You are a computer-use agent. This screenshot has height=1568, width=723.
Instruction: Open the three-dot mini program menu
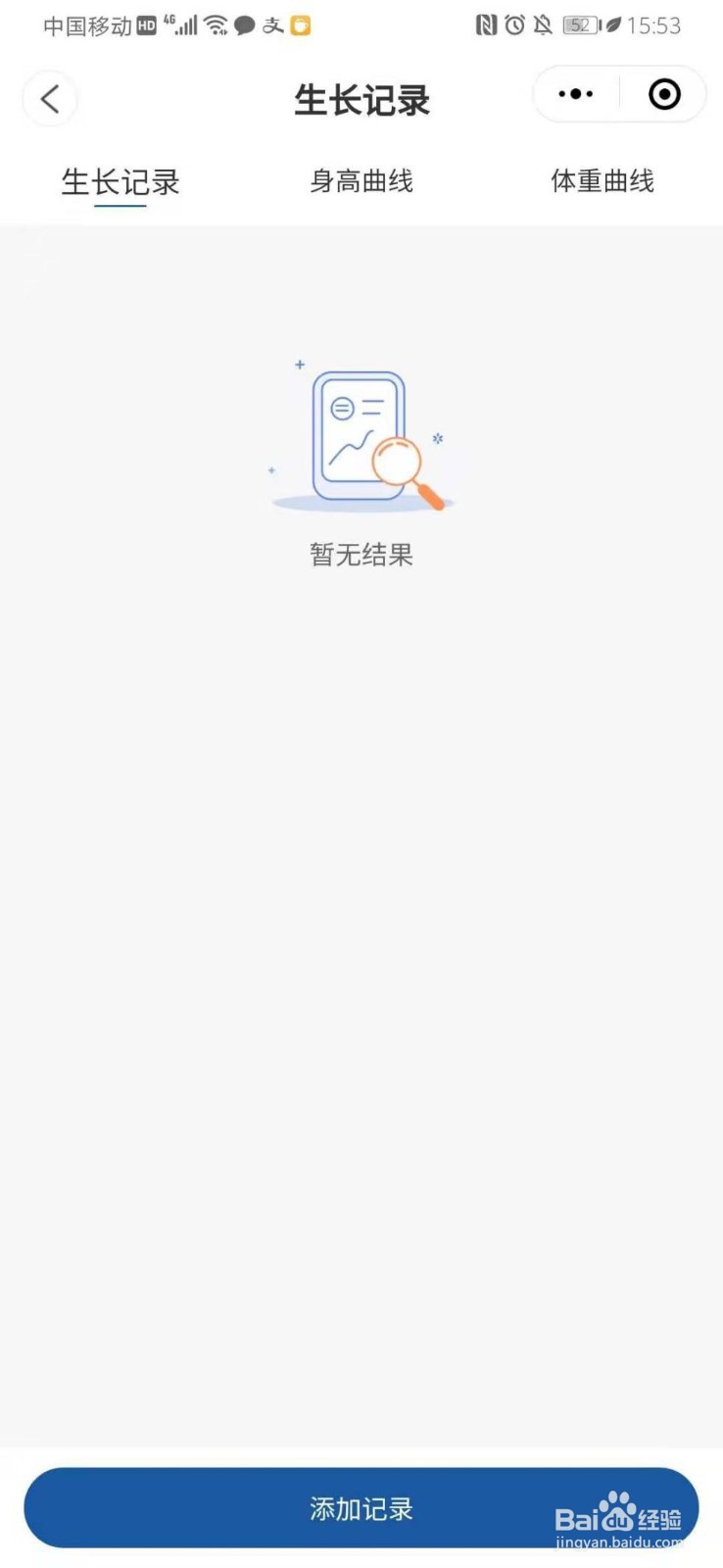coord(575,93)
